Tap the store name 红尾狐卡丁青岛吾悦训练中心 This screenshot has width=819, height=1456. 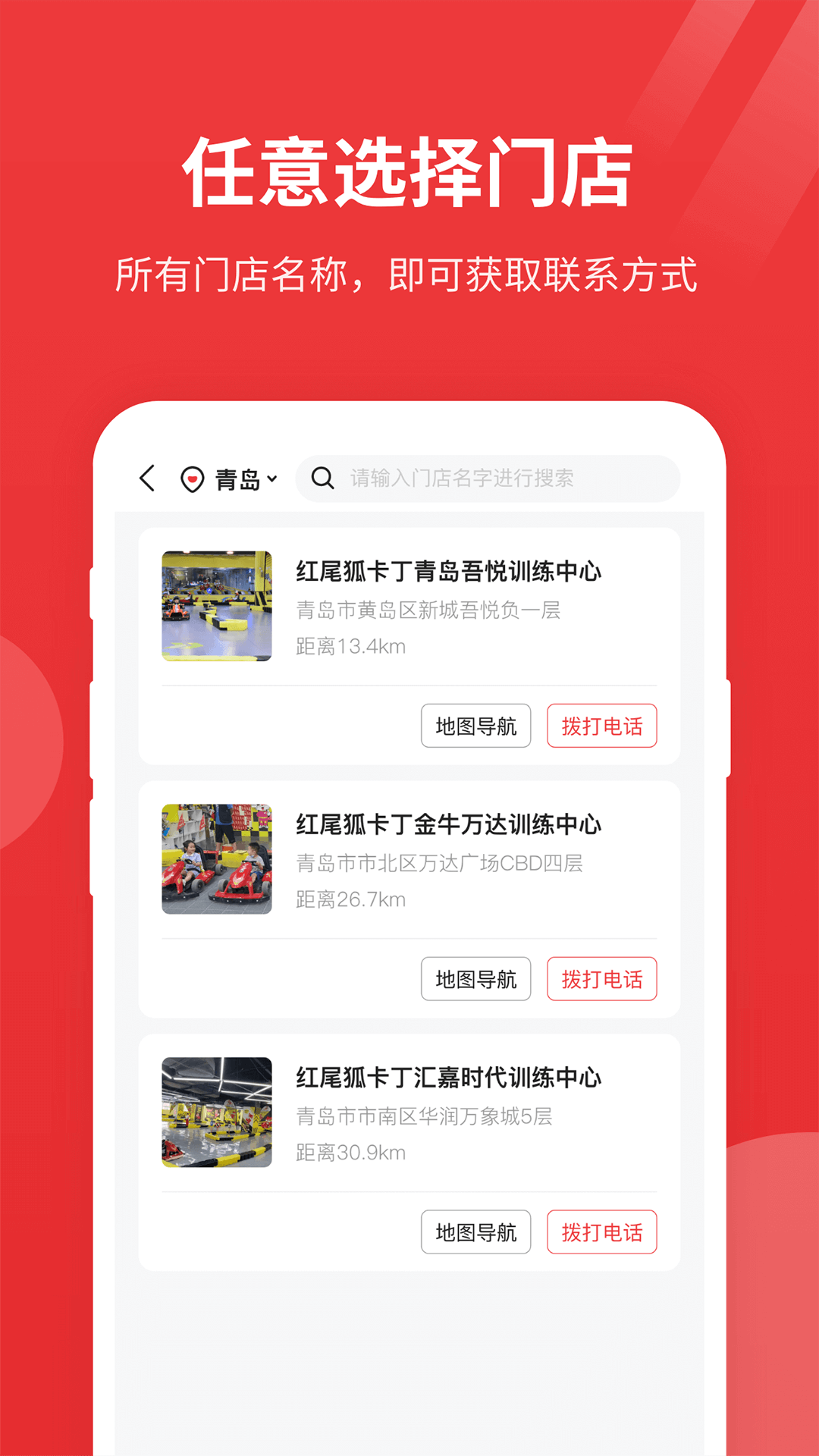tap(449, 574)
